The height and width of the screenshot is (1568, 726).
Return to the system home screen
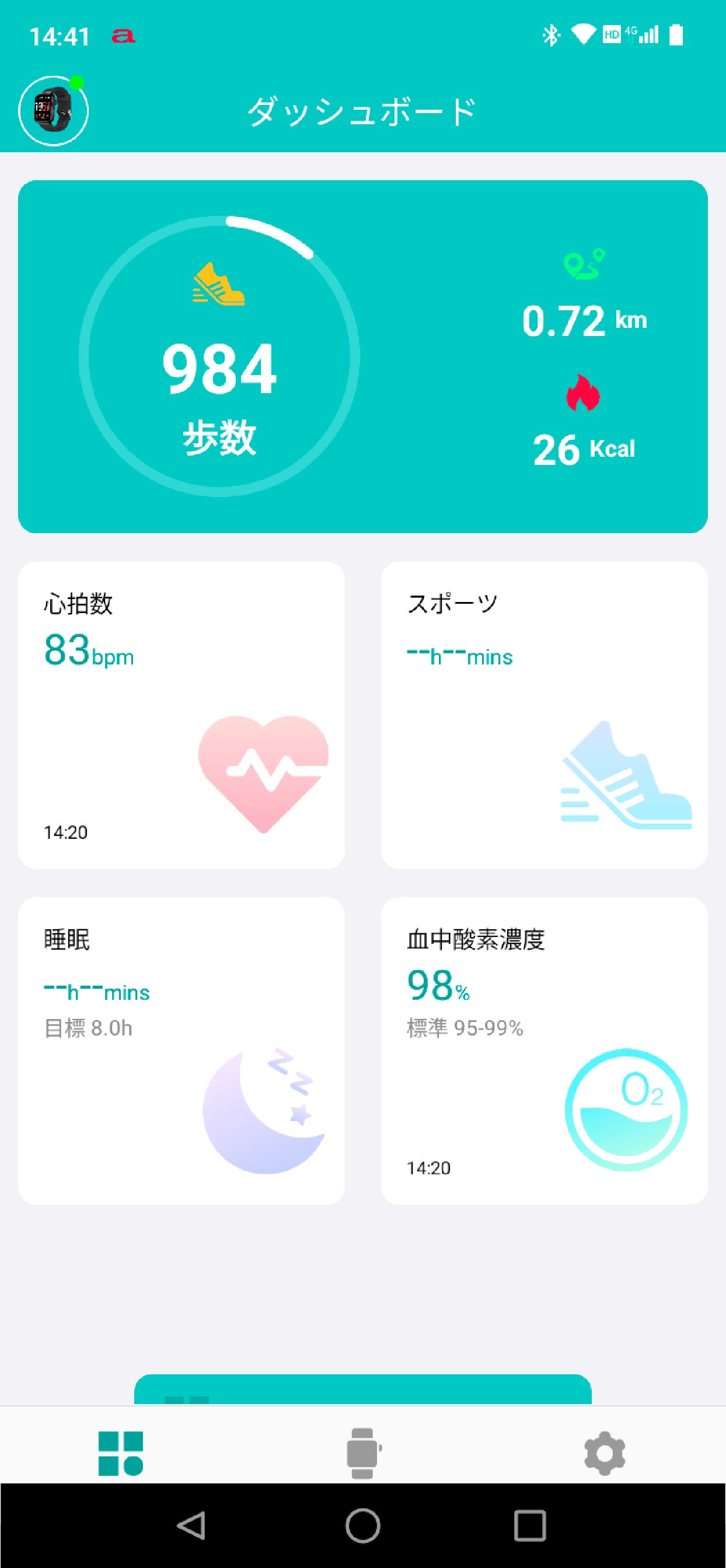point(363,1526)
